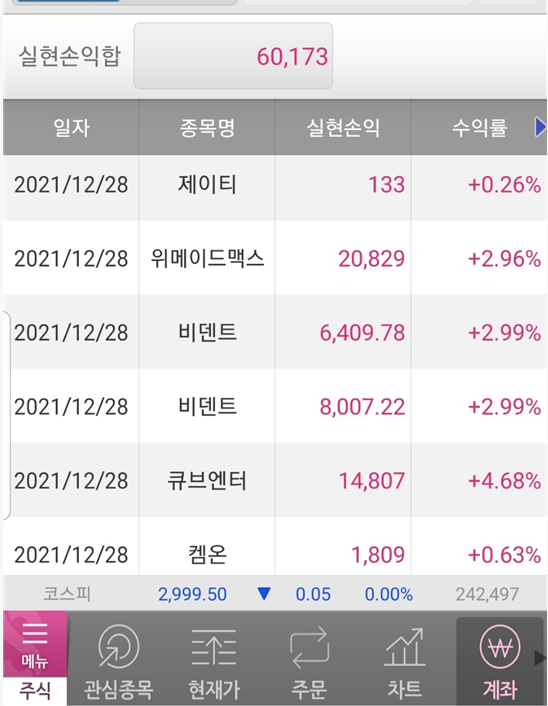Select the 켐온 trade row
548x706 pixels.
point(275,547)
